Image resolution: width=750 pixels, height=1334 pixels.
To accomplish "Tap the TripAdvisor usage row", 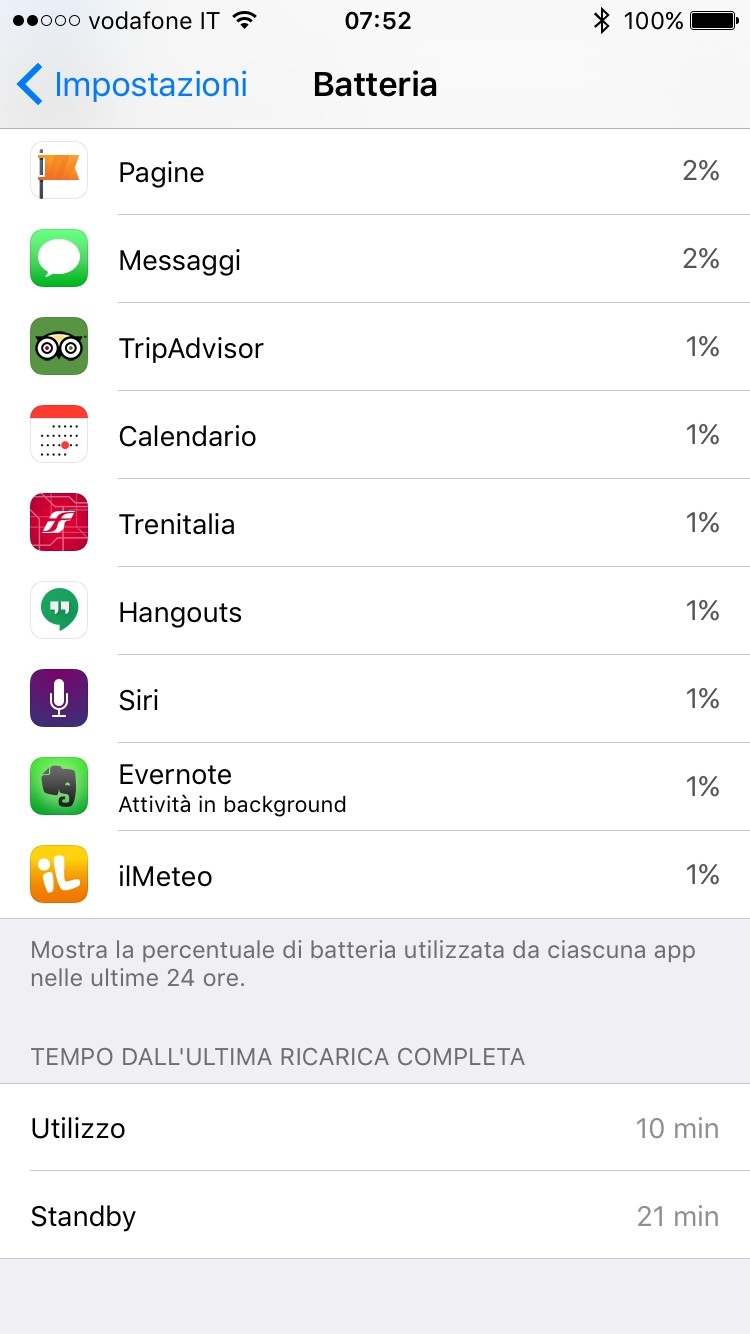I will click(375, 347).
